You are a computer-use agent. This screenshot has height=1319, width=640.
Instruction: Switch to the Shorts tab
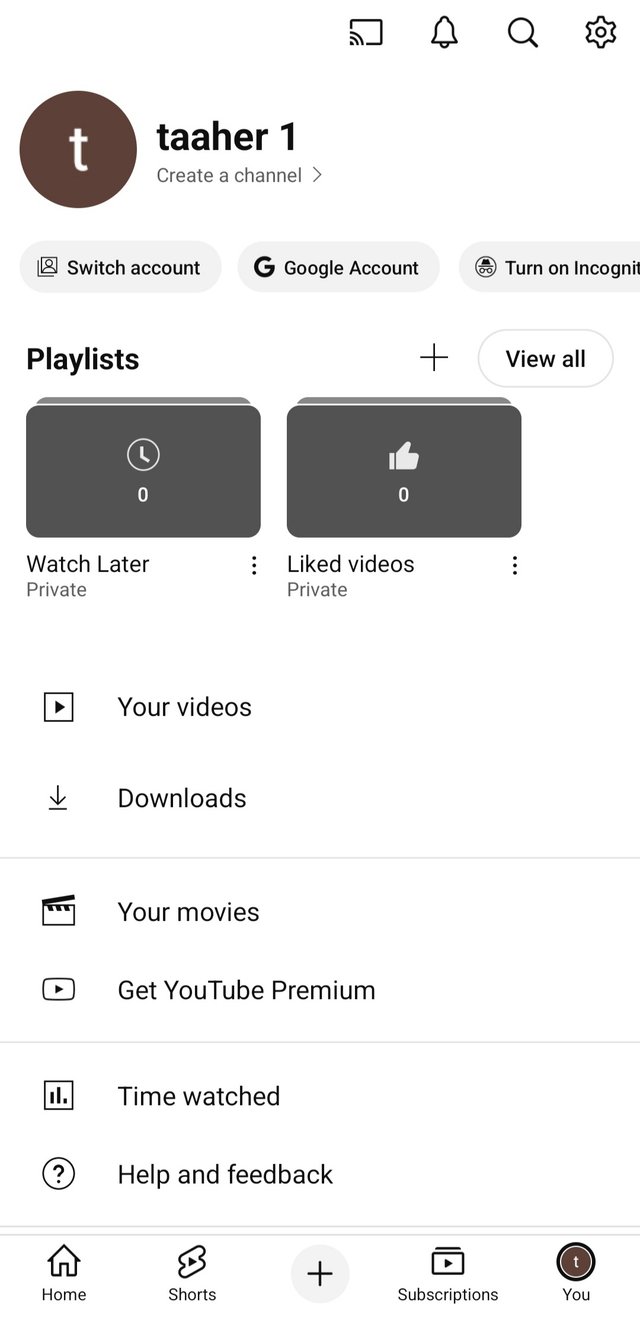click(x=192, y=1274)
